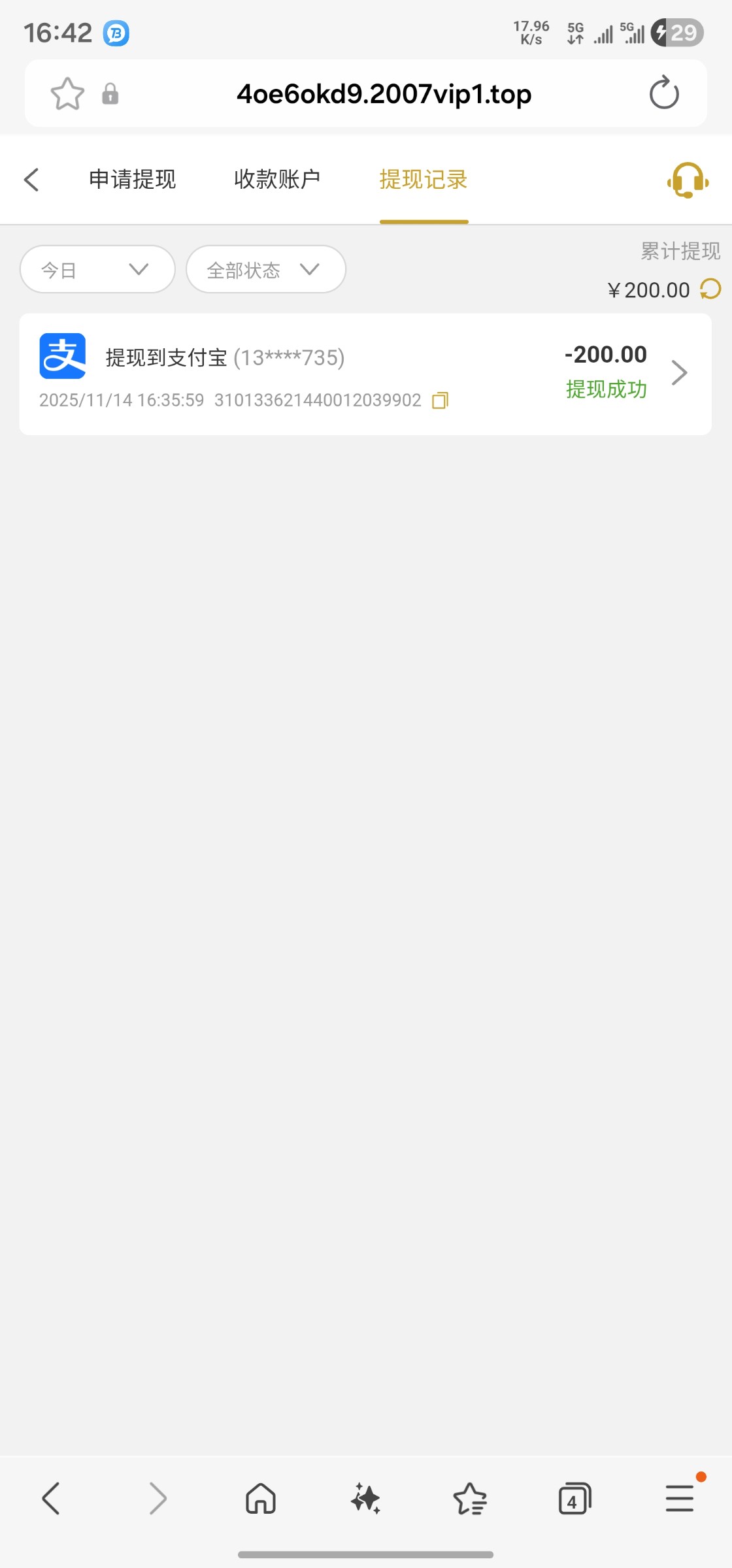
Task: Expand the 今日 date filter dropdown
Action: (97, 269)
